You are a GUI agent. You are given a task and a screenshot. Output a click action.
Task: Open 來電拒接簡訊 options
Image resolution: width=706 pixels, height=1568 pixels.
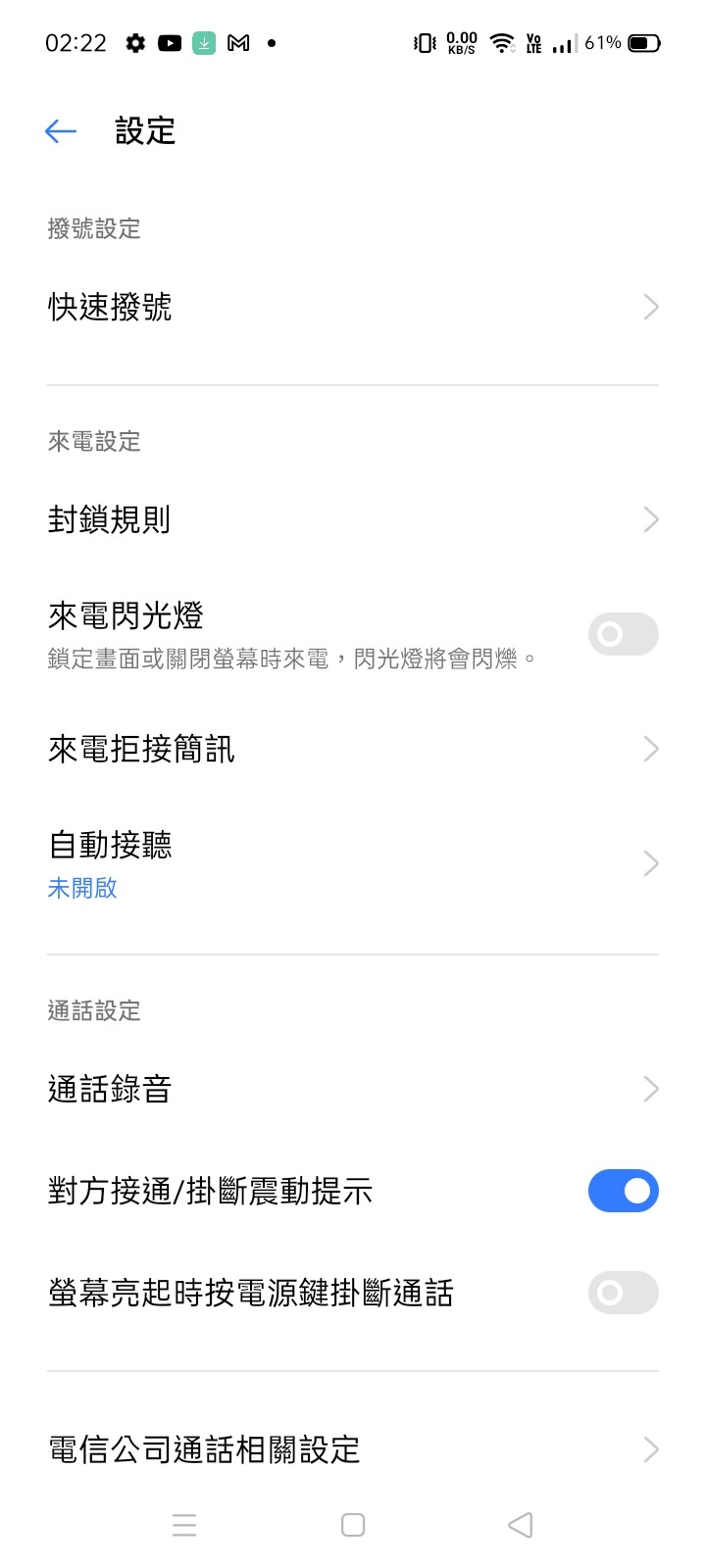tap(353, 750)
